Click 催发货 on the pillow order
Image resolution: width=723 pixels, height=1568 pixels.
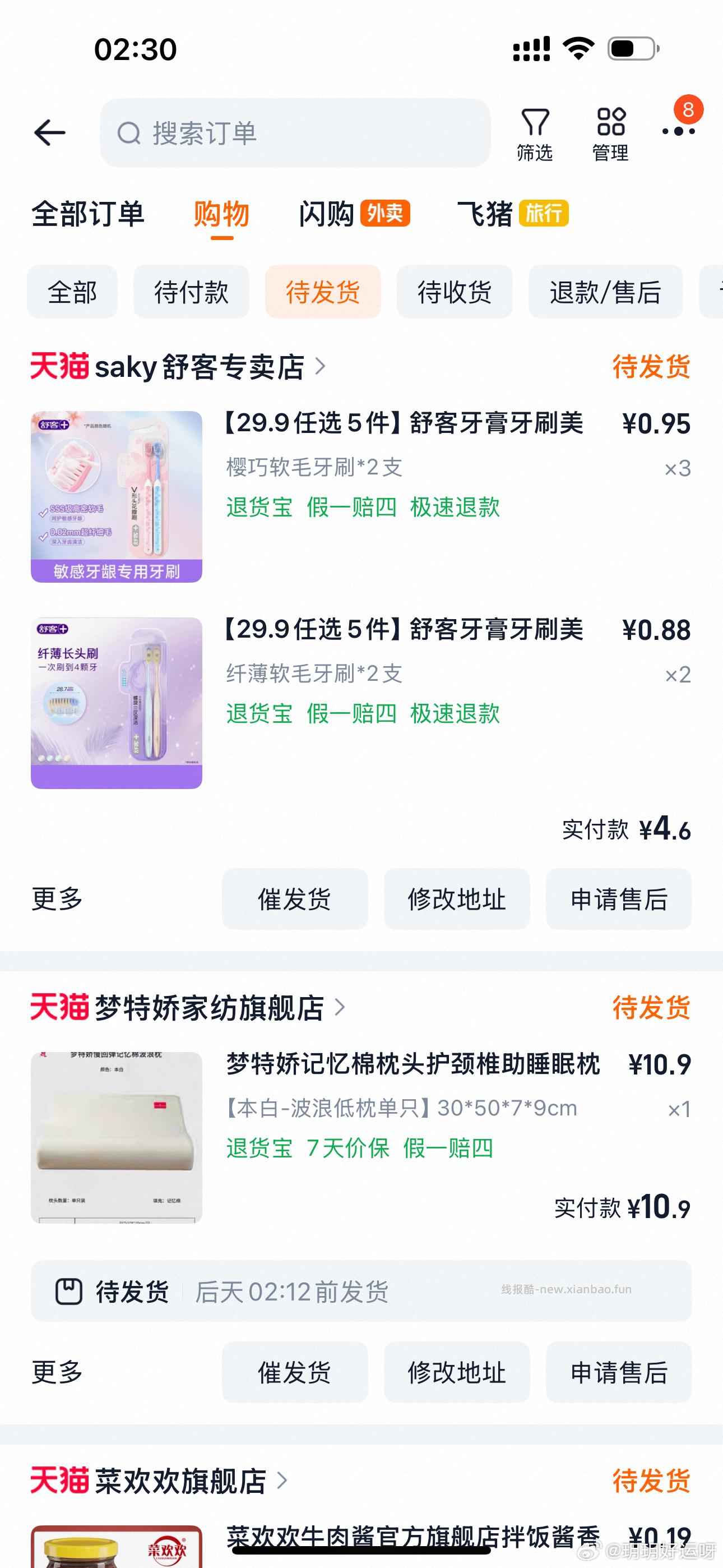tap(295, 1373)
